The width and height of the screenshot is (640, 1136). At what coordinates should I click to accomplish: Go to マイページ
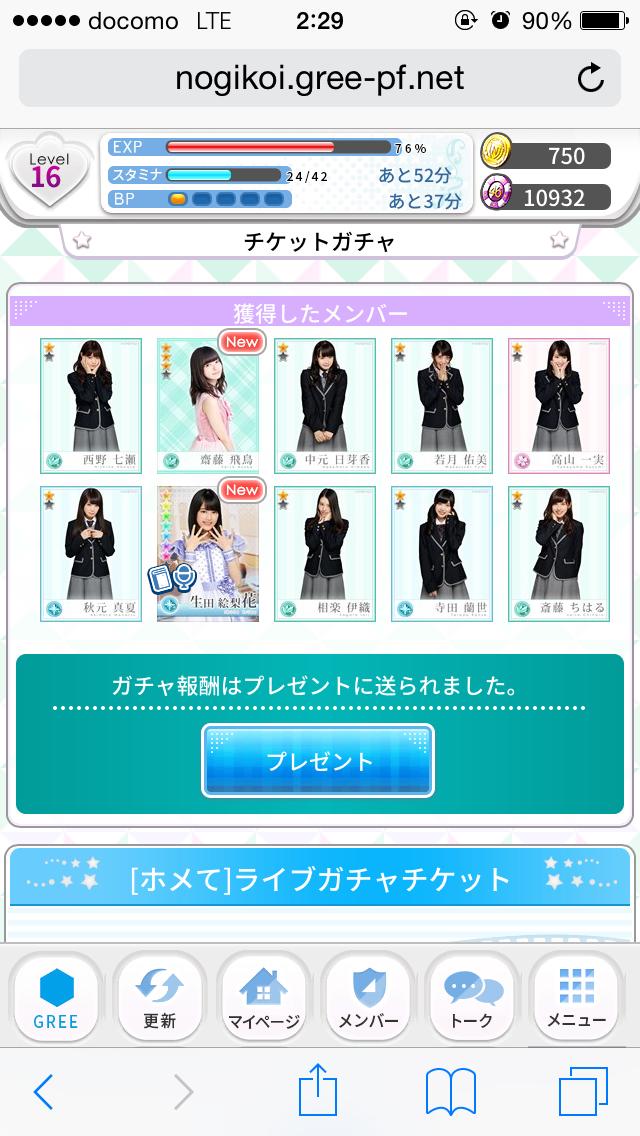(264, 997)
